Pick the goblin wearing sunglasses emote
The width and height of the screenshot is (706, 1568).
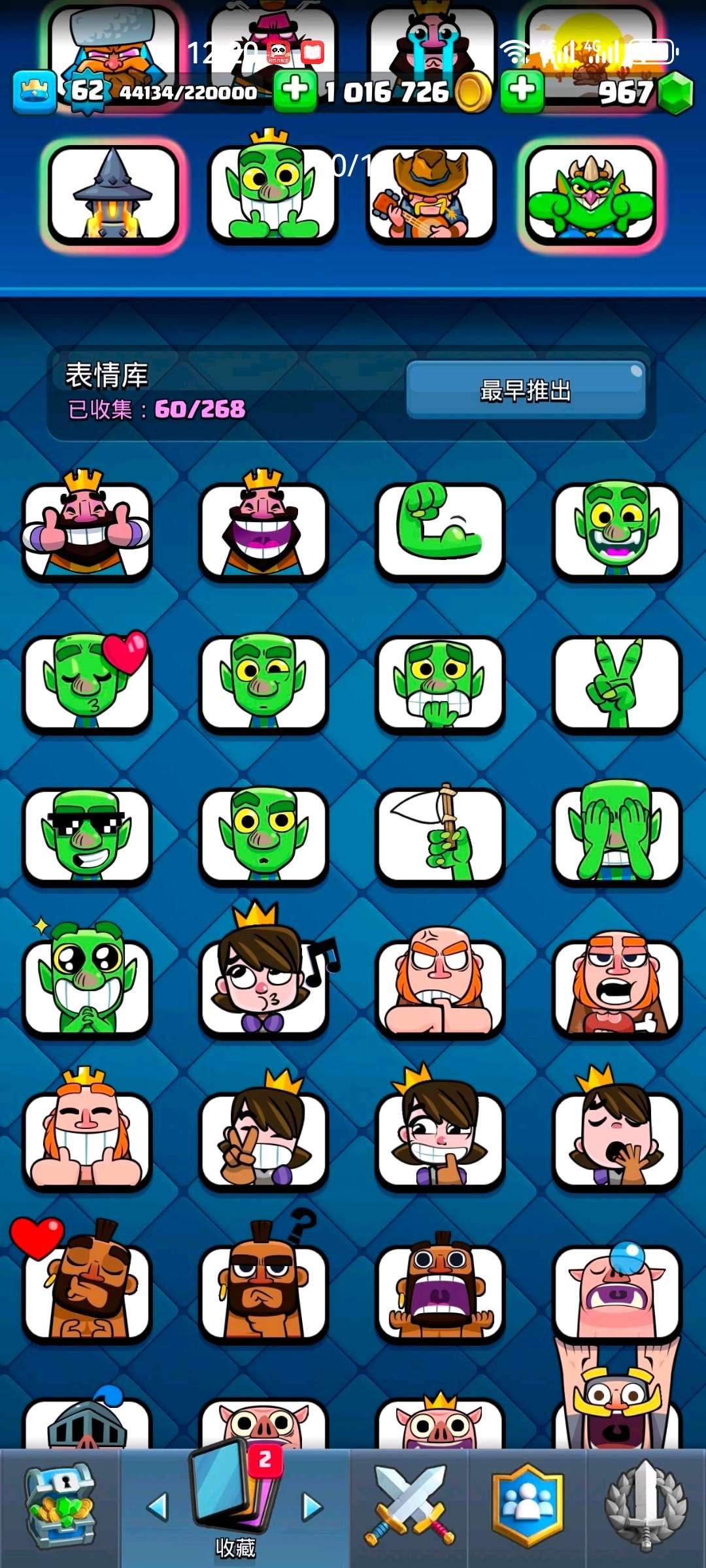tap(87, 836)
